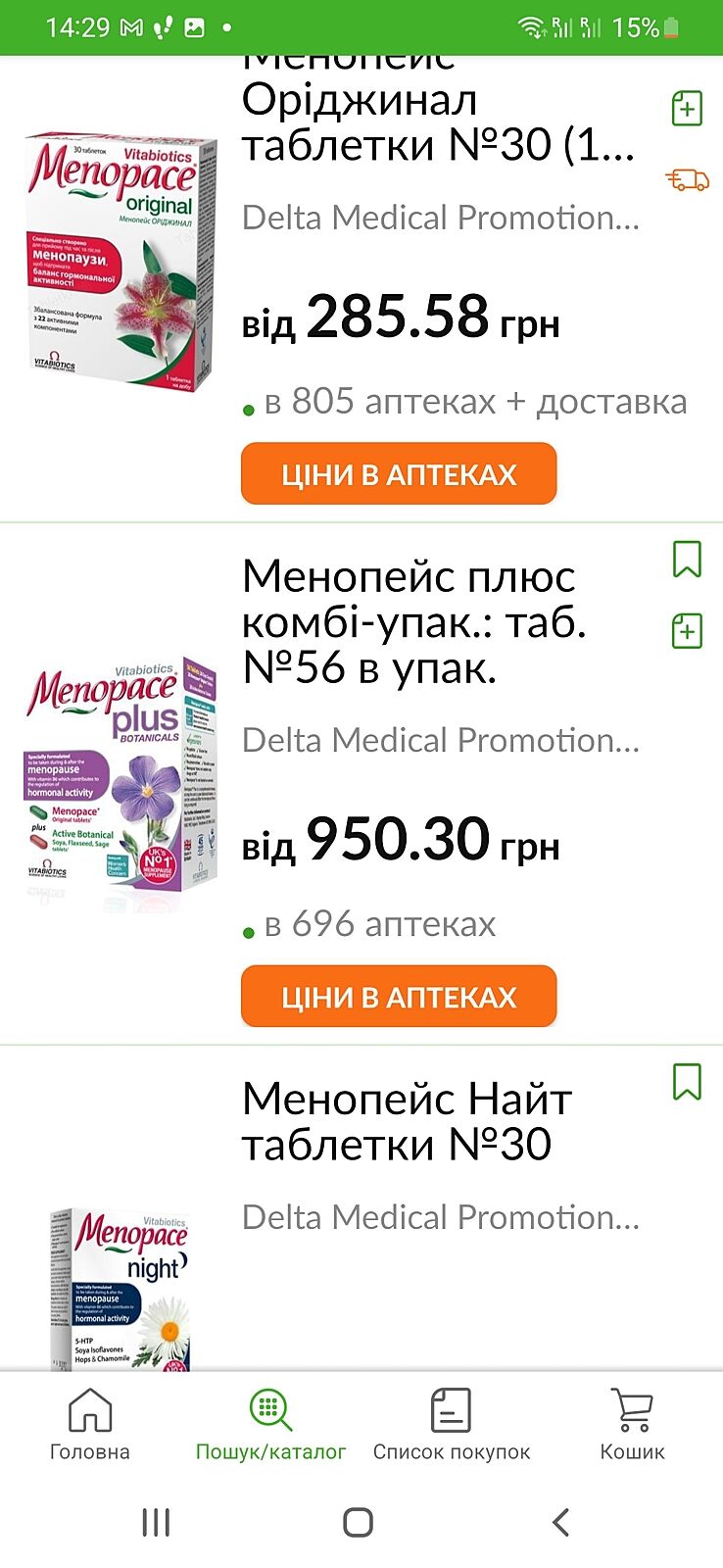723x1568 pixels.
Task: Add Менопейс плюс to shopping list
Action: [x=687, y=631]
